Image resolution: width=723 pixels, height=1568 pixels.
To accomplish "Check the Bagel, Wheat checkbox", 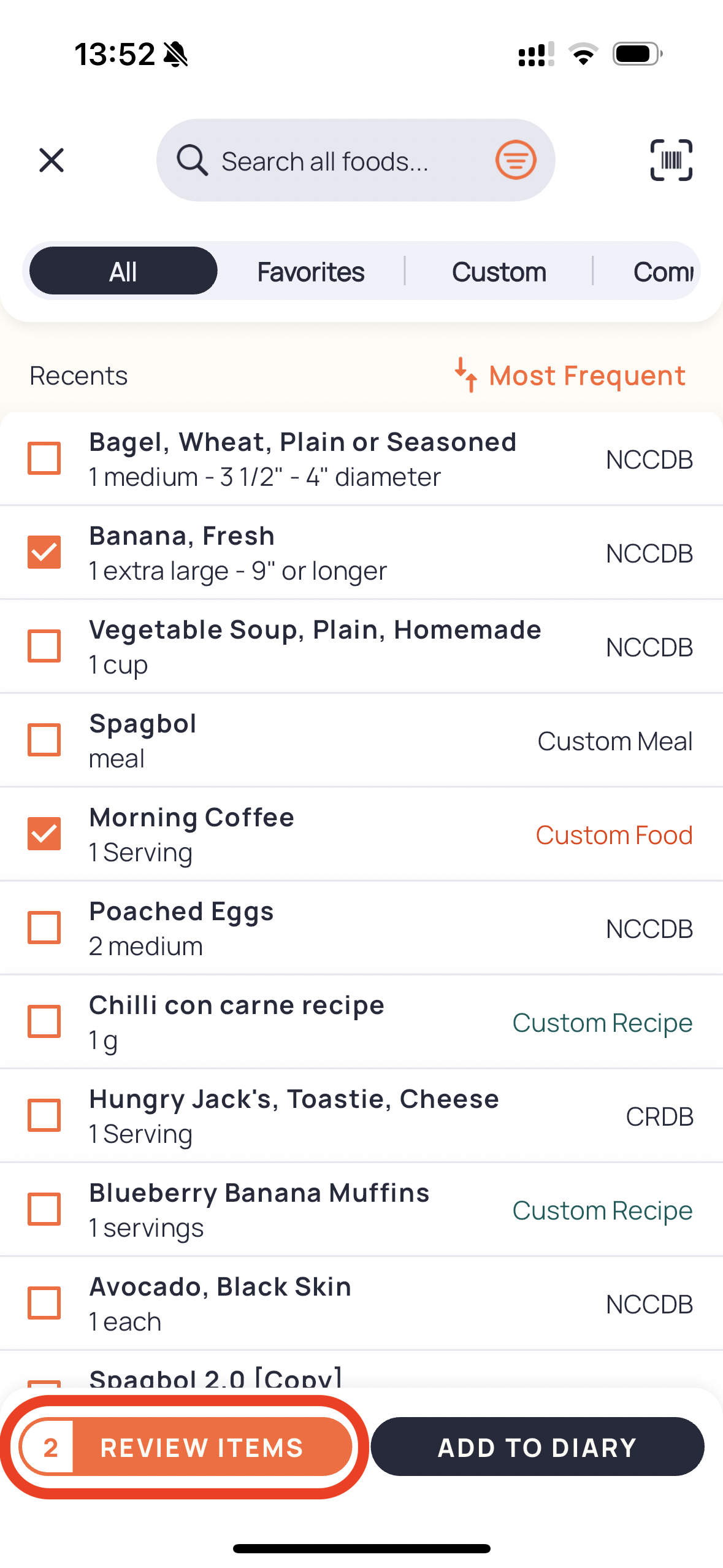I will [x=44, y=458].
